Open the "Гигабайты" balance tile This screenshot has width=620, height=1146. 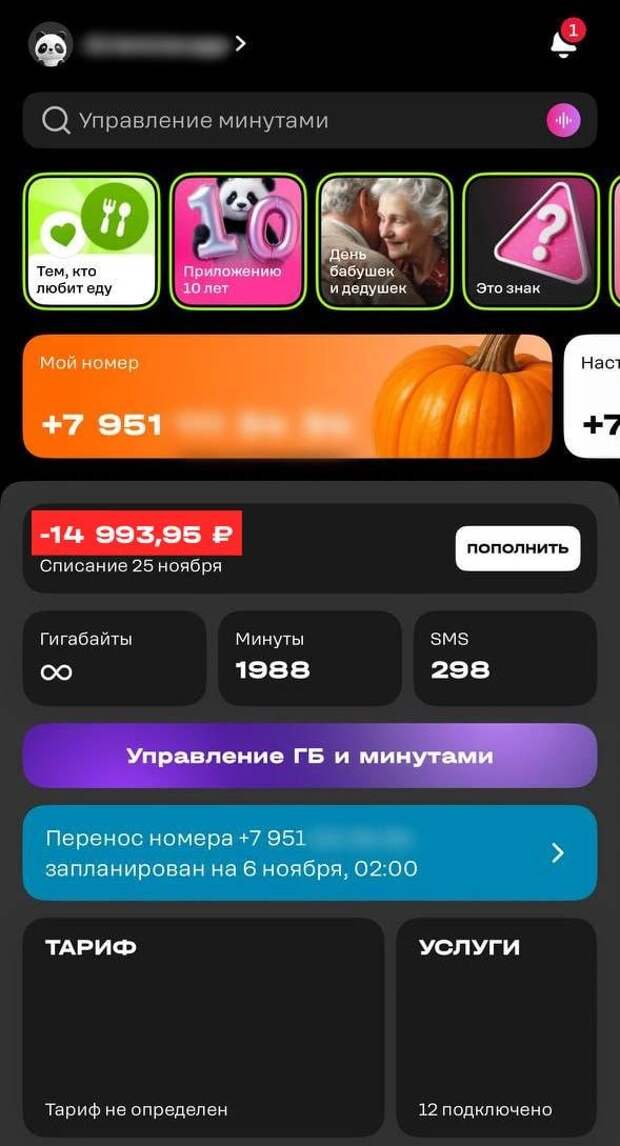click(x=114, y=658)
